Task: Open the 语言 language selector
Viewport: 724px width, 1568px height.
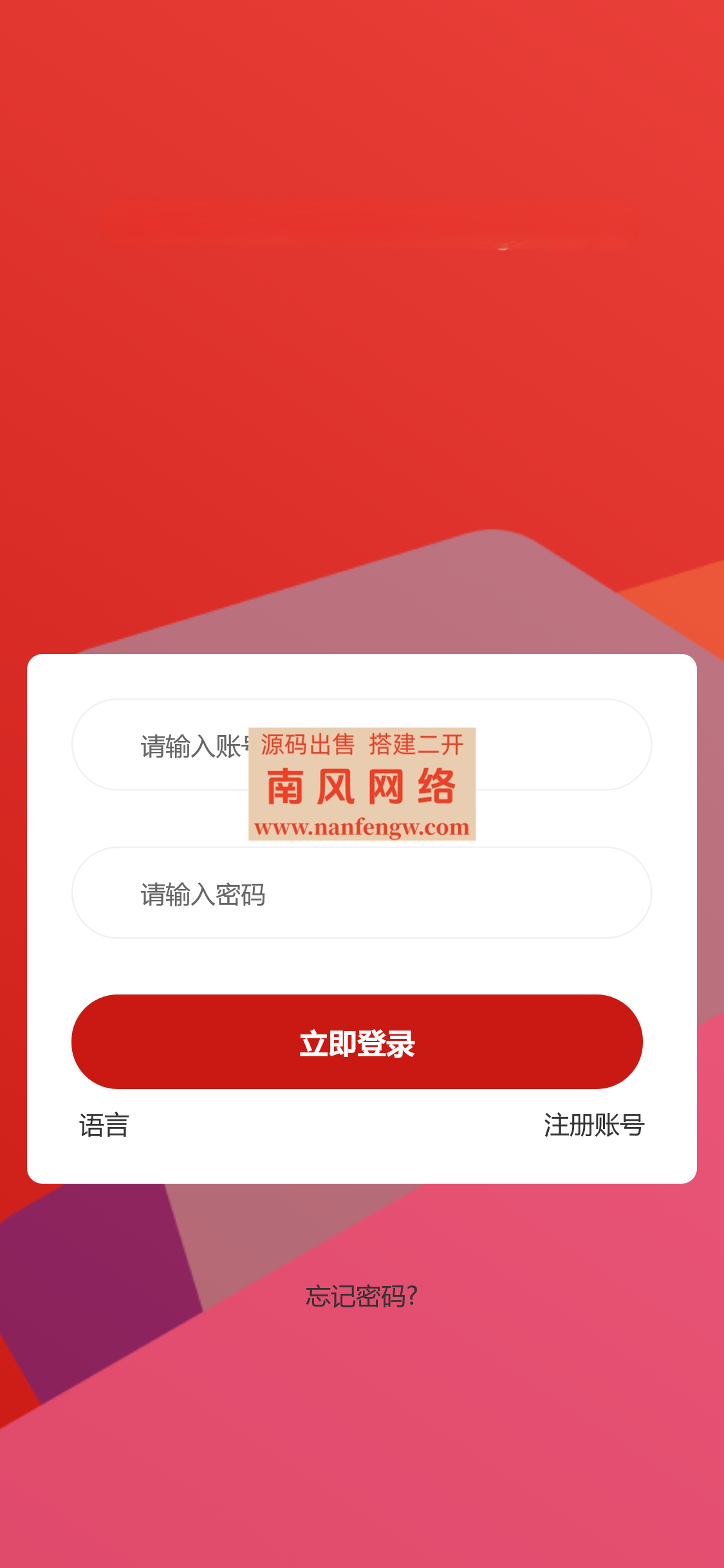Action: tap(104, 1126)
